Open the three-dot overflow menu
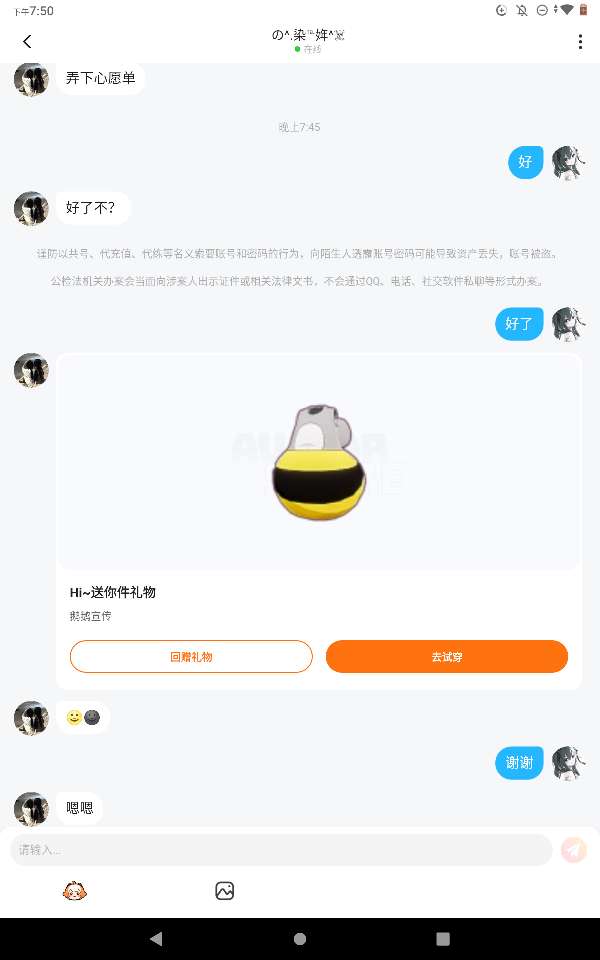Image resolution: width=600 pixels, height=960 pixels. [580, 41]
